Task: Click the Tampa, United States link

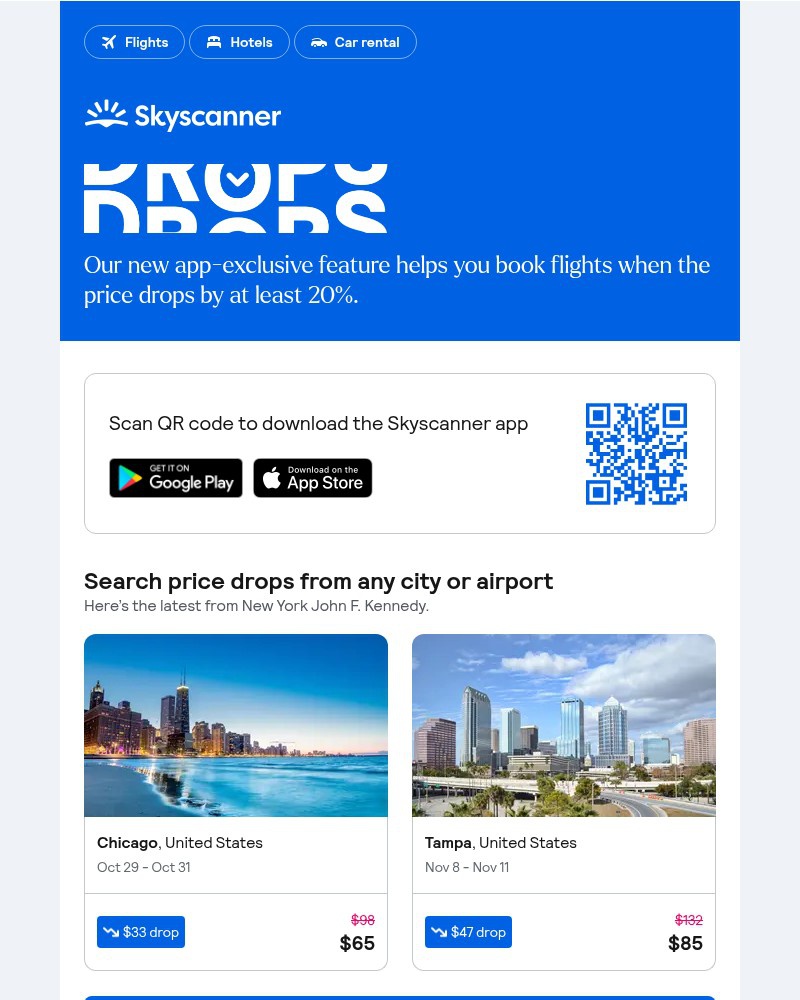Action: click(501, 842)
